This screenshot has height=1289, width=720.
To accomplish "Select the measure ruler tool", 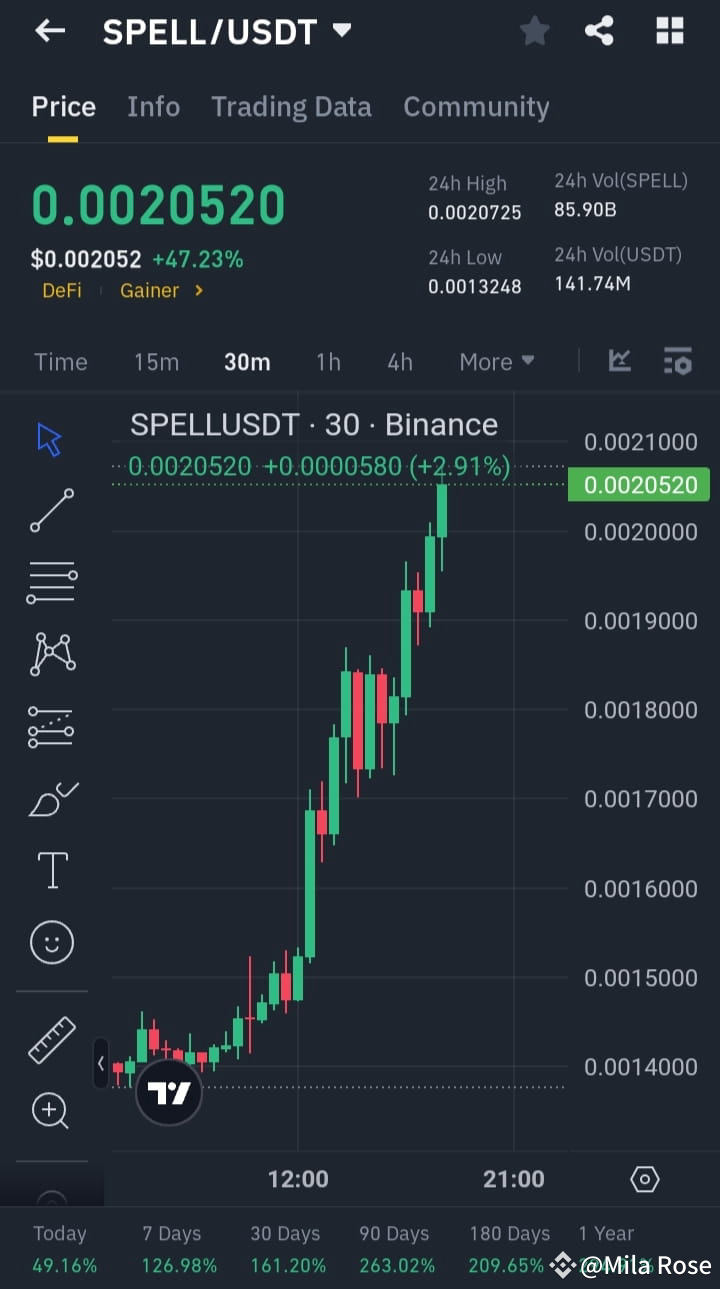I will [x=51, y=1040].
